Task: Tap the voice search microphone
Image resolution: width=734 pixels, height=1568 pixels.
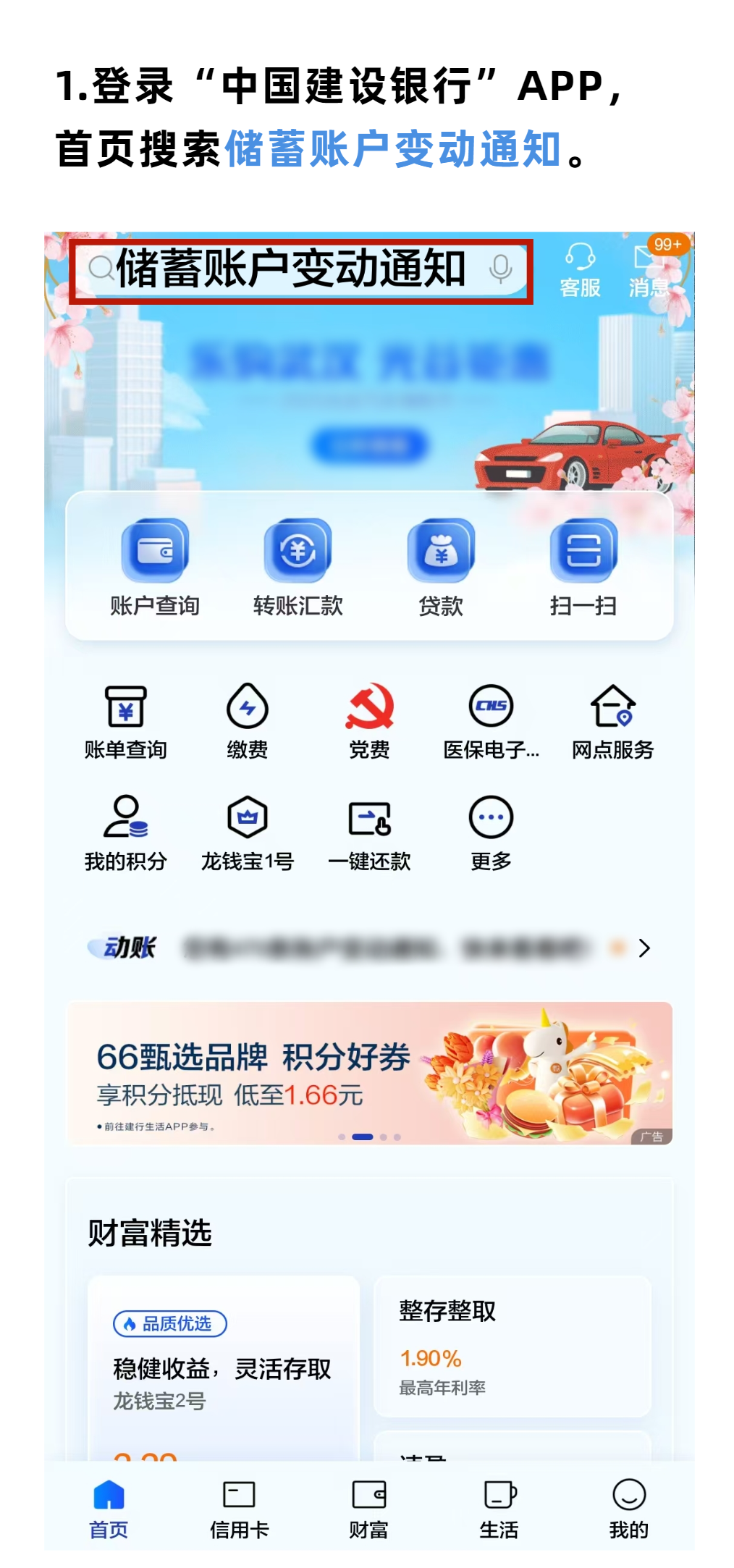Action: [500, 269]
